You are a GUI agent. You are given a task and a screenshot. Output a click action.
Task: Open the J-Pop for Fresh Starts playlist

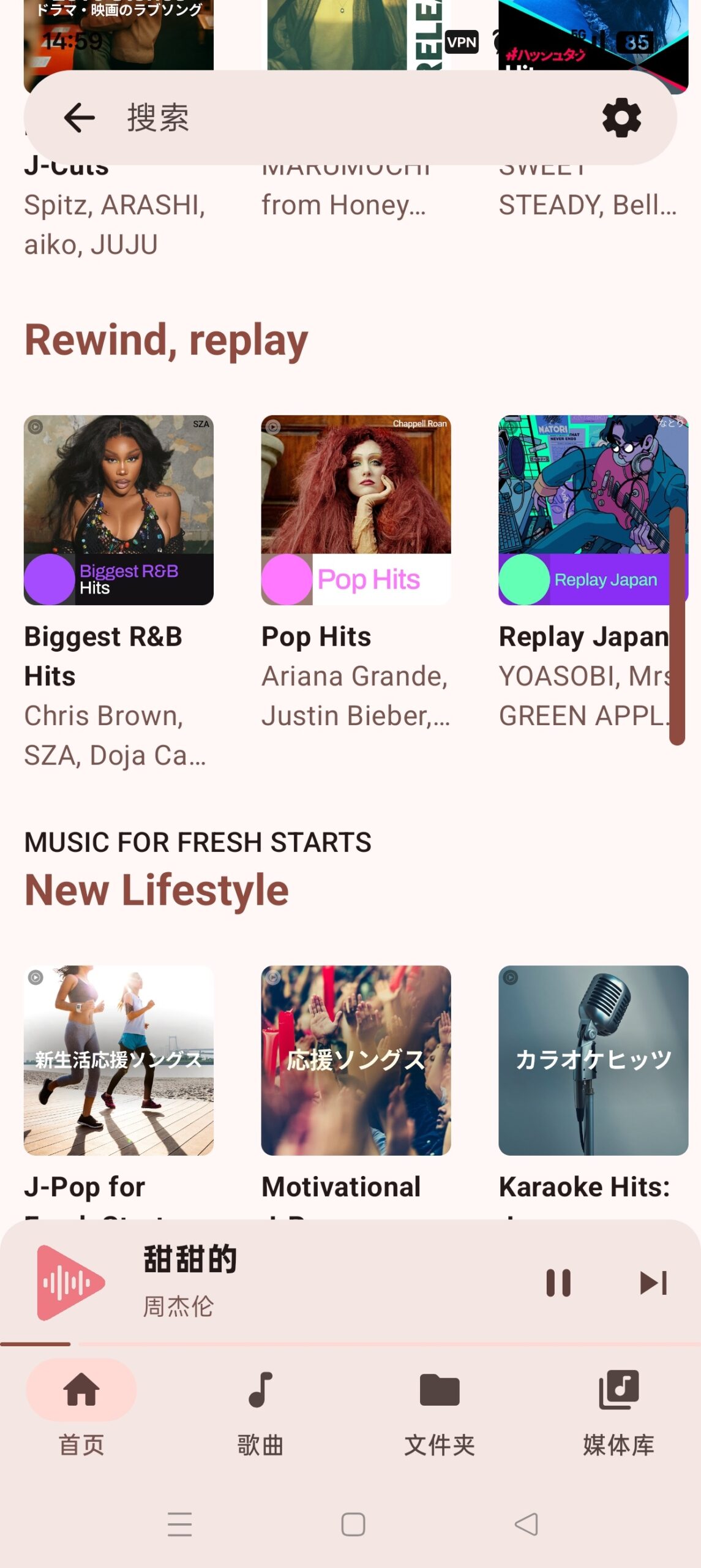[119, 1060]
